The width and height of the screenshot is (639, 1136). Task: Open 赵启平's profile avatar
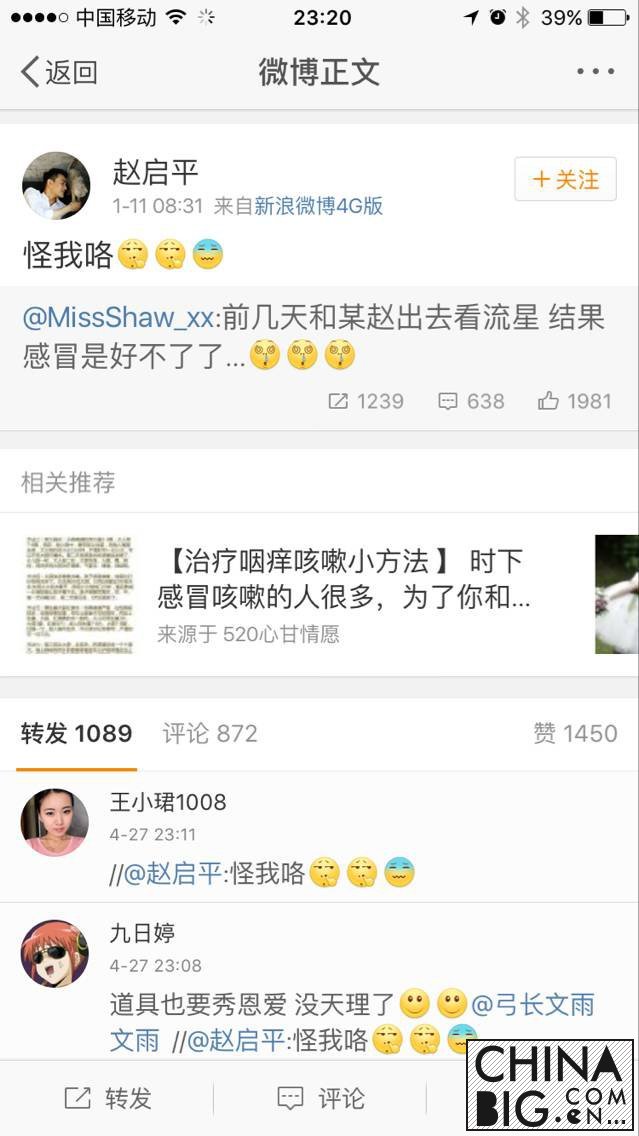click(x=56, y=185)
